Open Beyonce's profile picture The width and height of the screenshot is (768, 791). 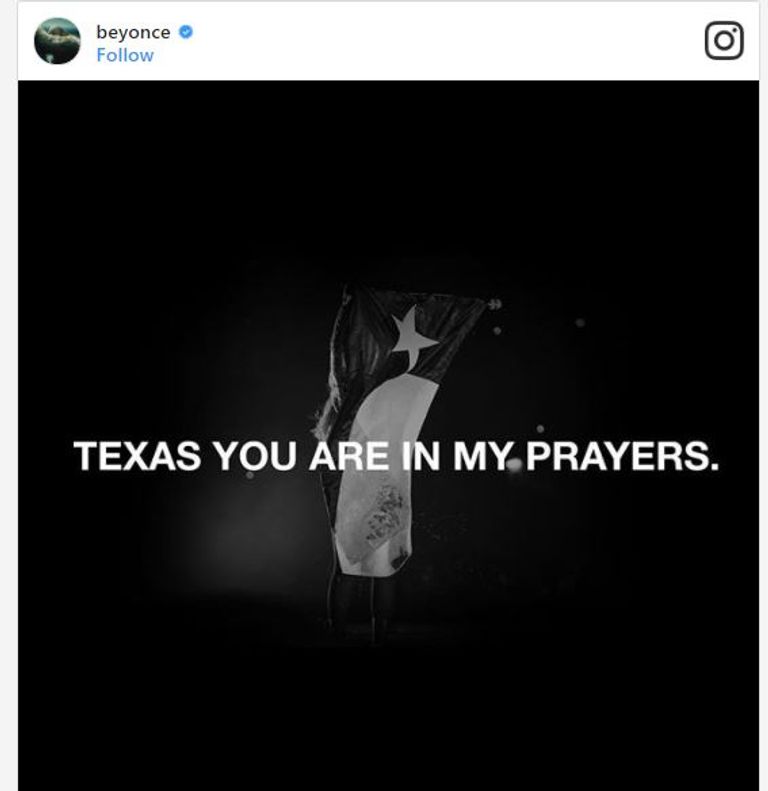coord(57,41)
